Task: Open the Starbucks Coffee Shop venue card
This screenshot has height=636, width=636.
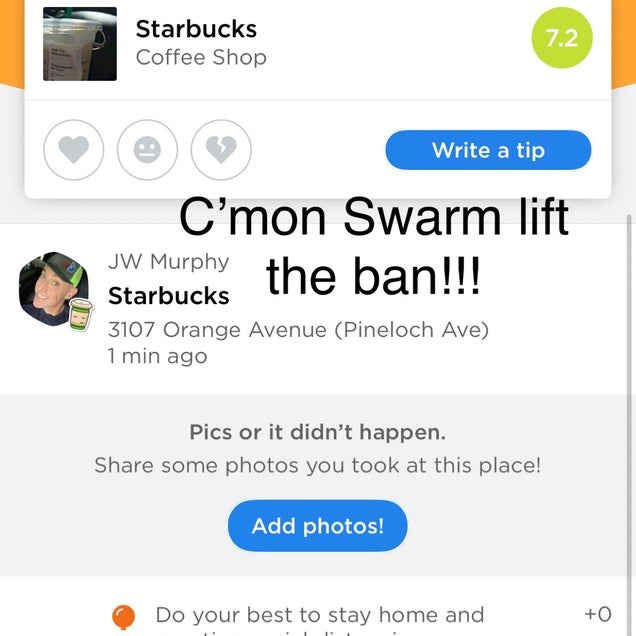Action: coord(200,42)
